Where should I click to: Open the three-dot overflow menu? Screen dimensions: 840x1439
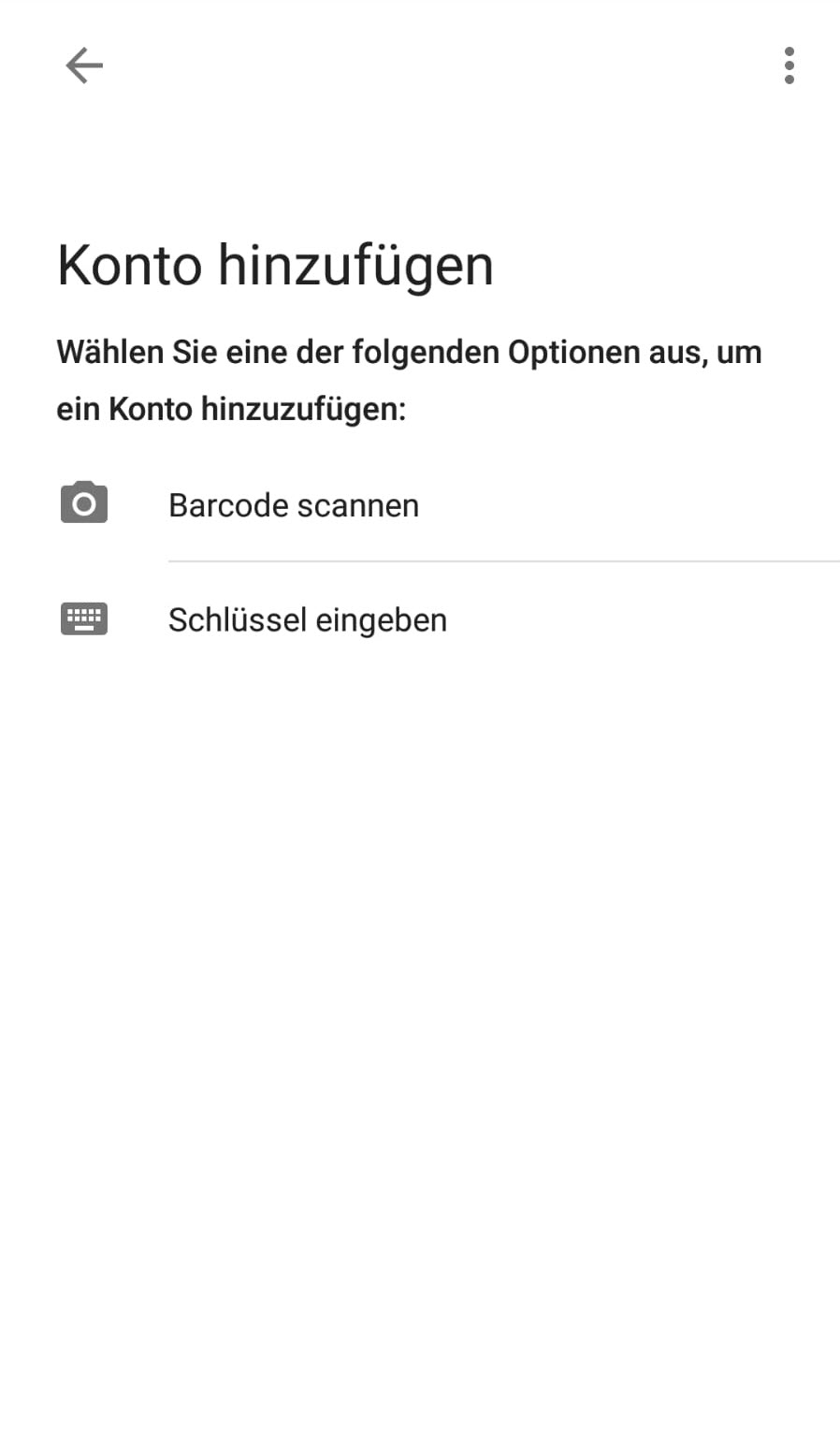coord(789,65)
